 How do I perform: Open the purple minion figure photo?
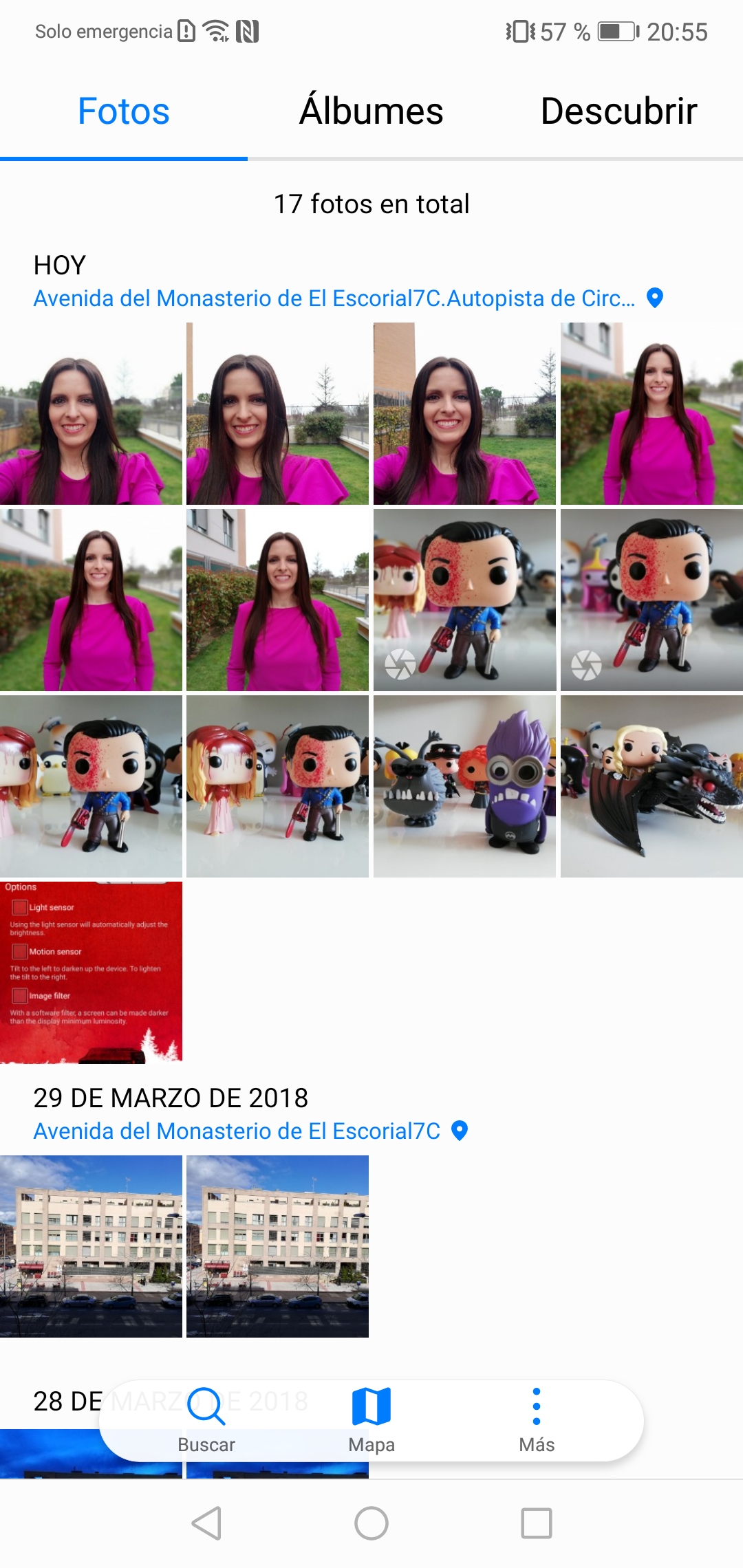pyautogui.click(x=464, y=786)
